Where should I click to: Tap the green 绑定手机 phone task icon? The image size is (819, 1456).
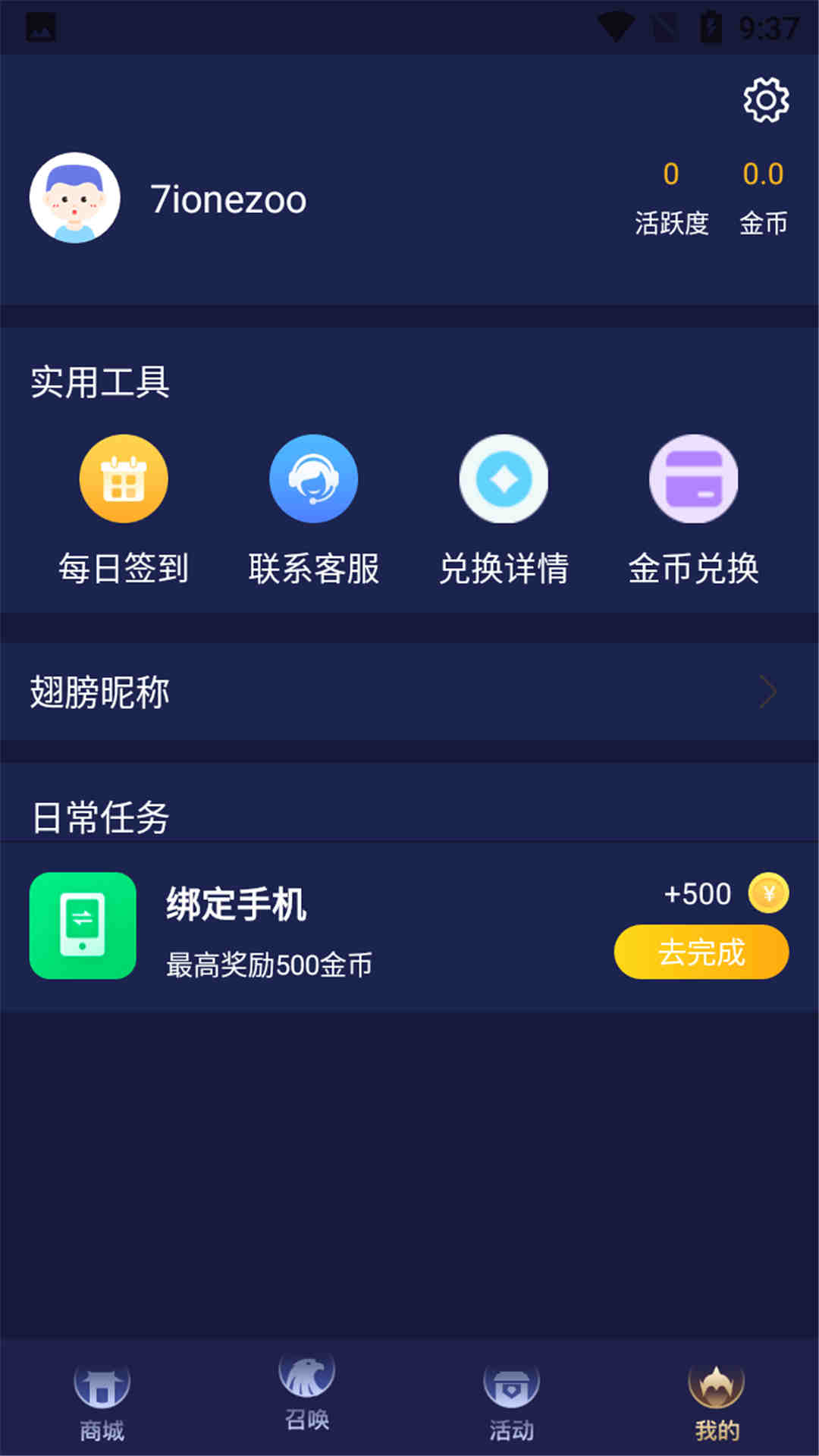(83, 927)
